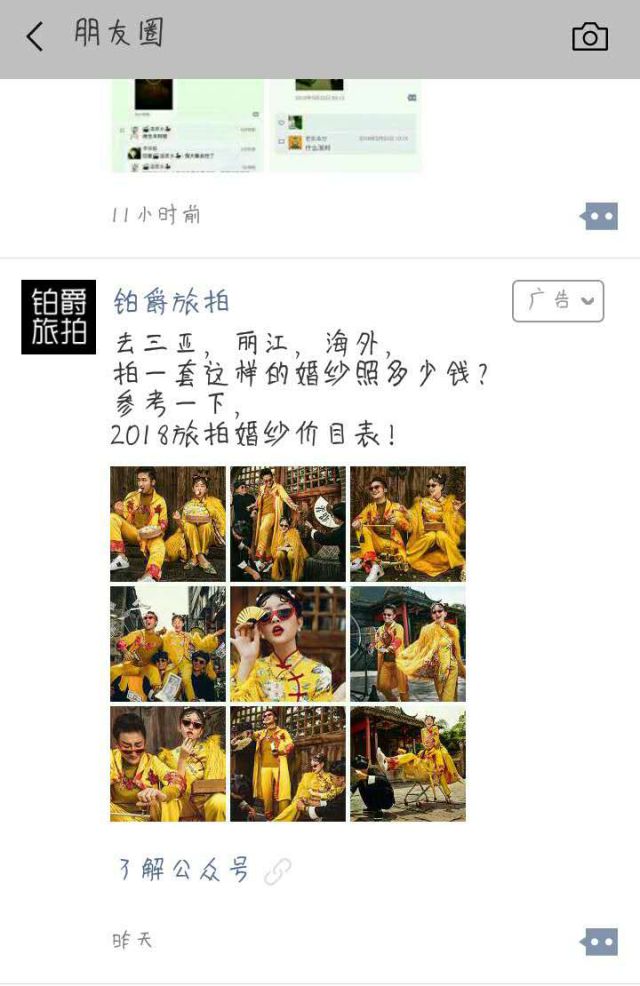This screenshot has height=986, width=640.
Task: Open the camera to post a moment
Action: [x=589, y=37]
